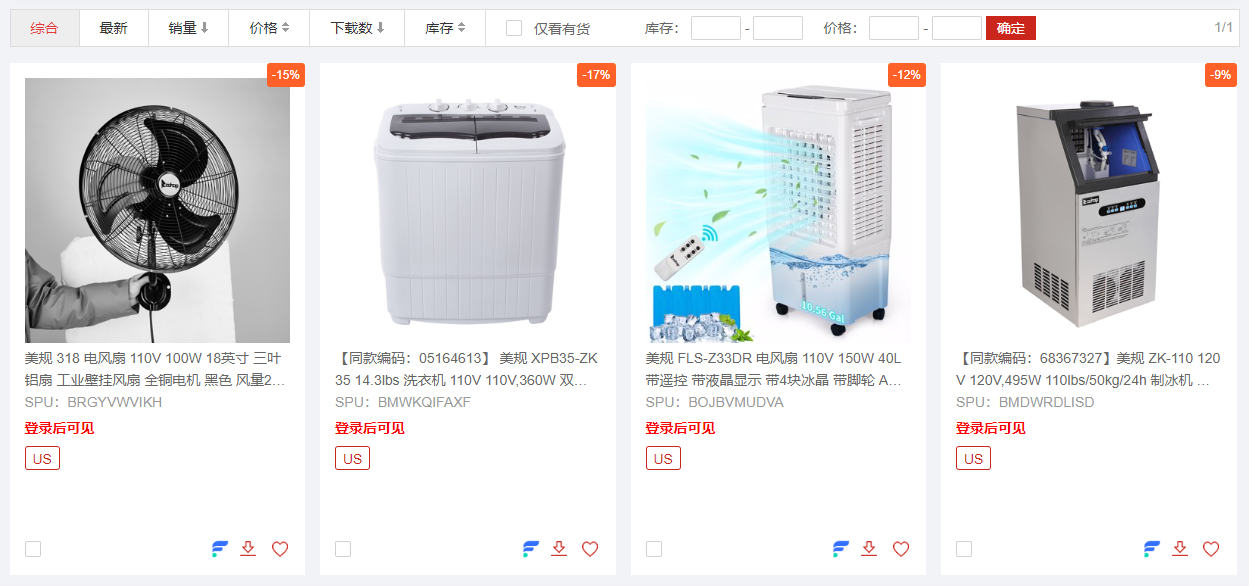Download the XPB35-ZK35 洗衣机 product data
The image size is (1249, 586).
pos(559,549)
